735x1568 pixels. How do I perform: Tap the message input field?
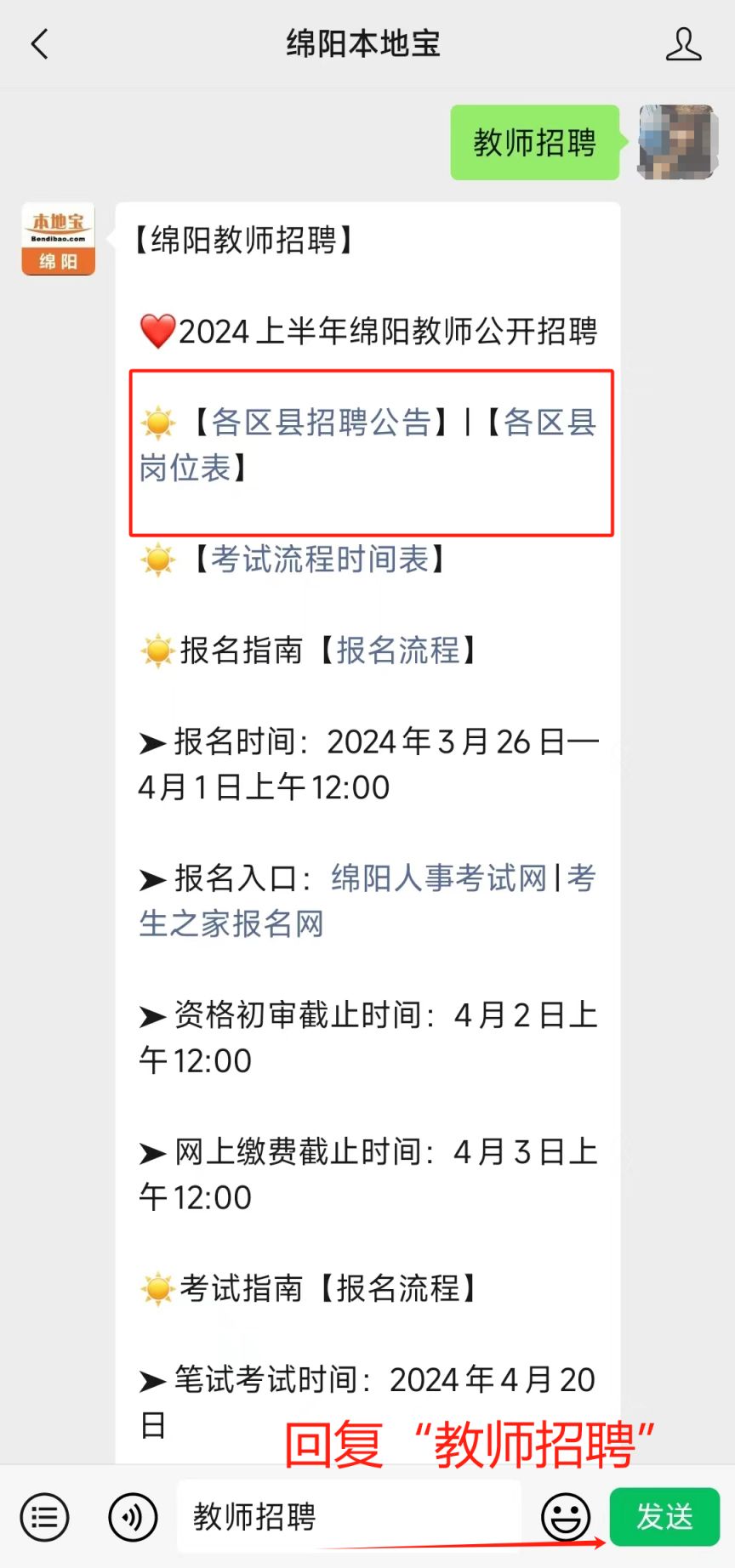[349, 1517]
